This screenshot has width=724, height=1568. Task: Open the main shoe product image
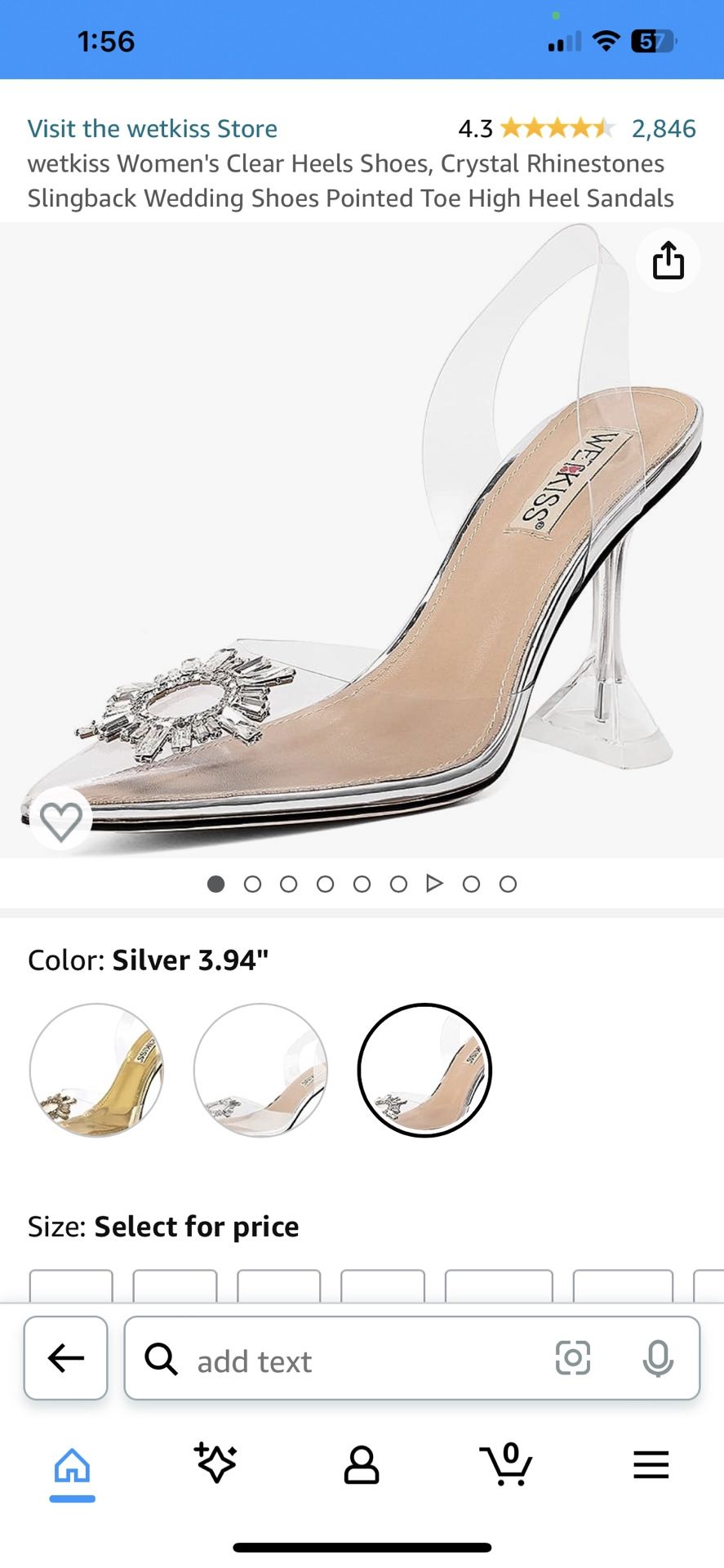click(x=362, y=539)
